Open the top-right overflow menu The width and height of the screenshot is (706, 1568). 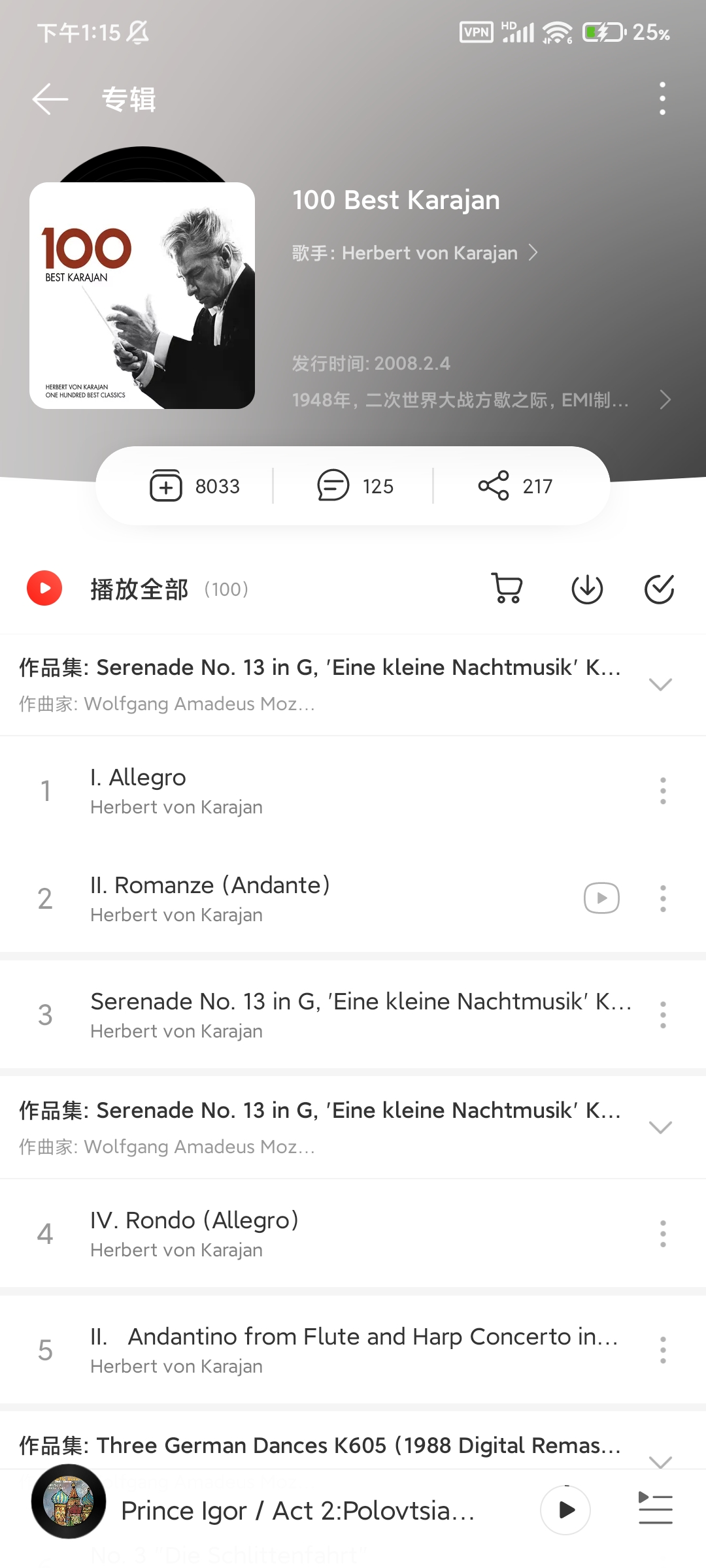[662, 99]
